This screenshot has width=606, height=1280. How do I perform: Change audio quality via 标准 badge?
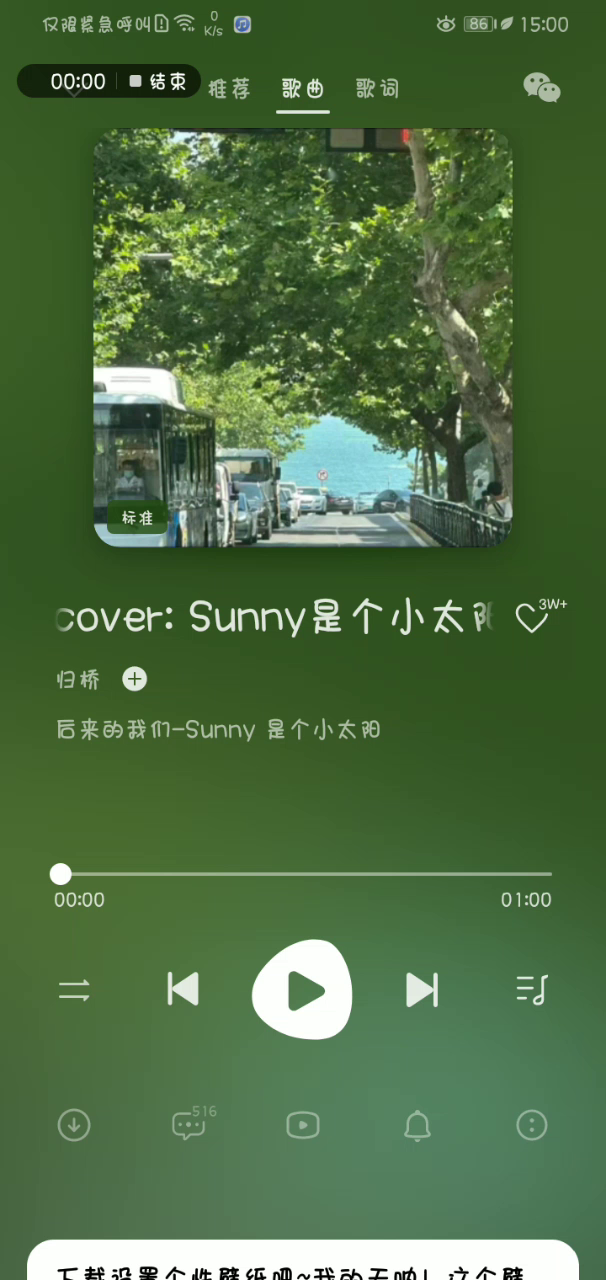(137, 518)
